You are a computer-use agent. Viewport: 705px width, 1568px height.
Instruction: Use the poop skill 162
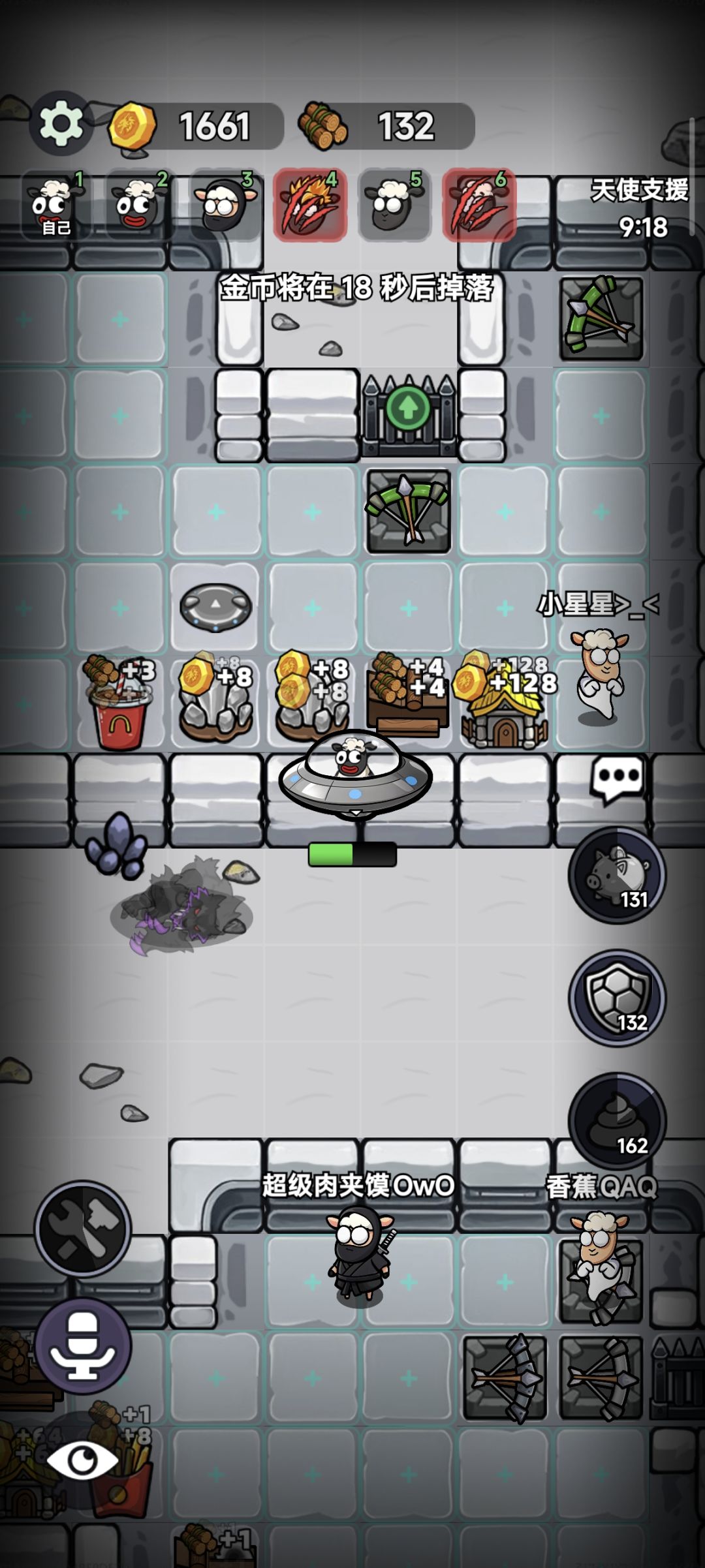pos(618,1121)
